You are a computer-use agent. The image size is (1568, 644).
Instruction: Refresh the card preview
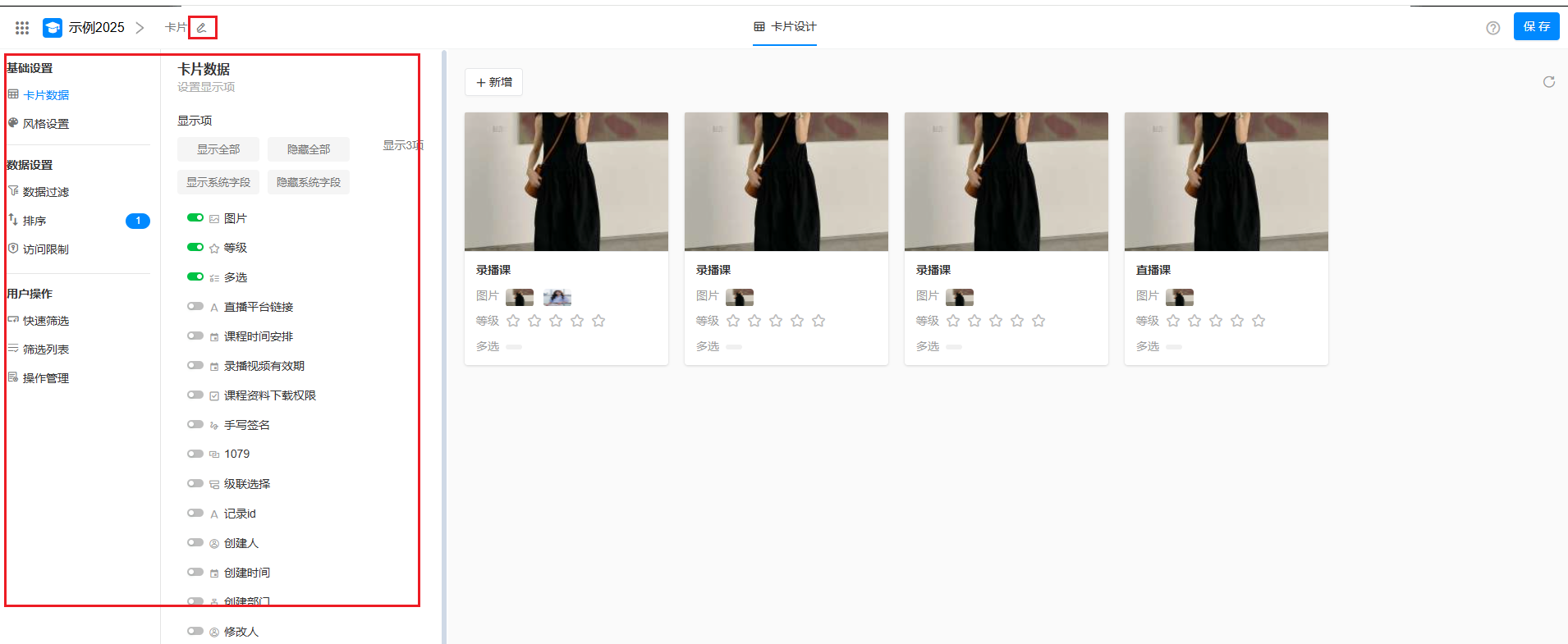1548,82
